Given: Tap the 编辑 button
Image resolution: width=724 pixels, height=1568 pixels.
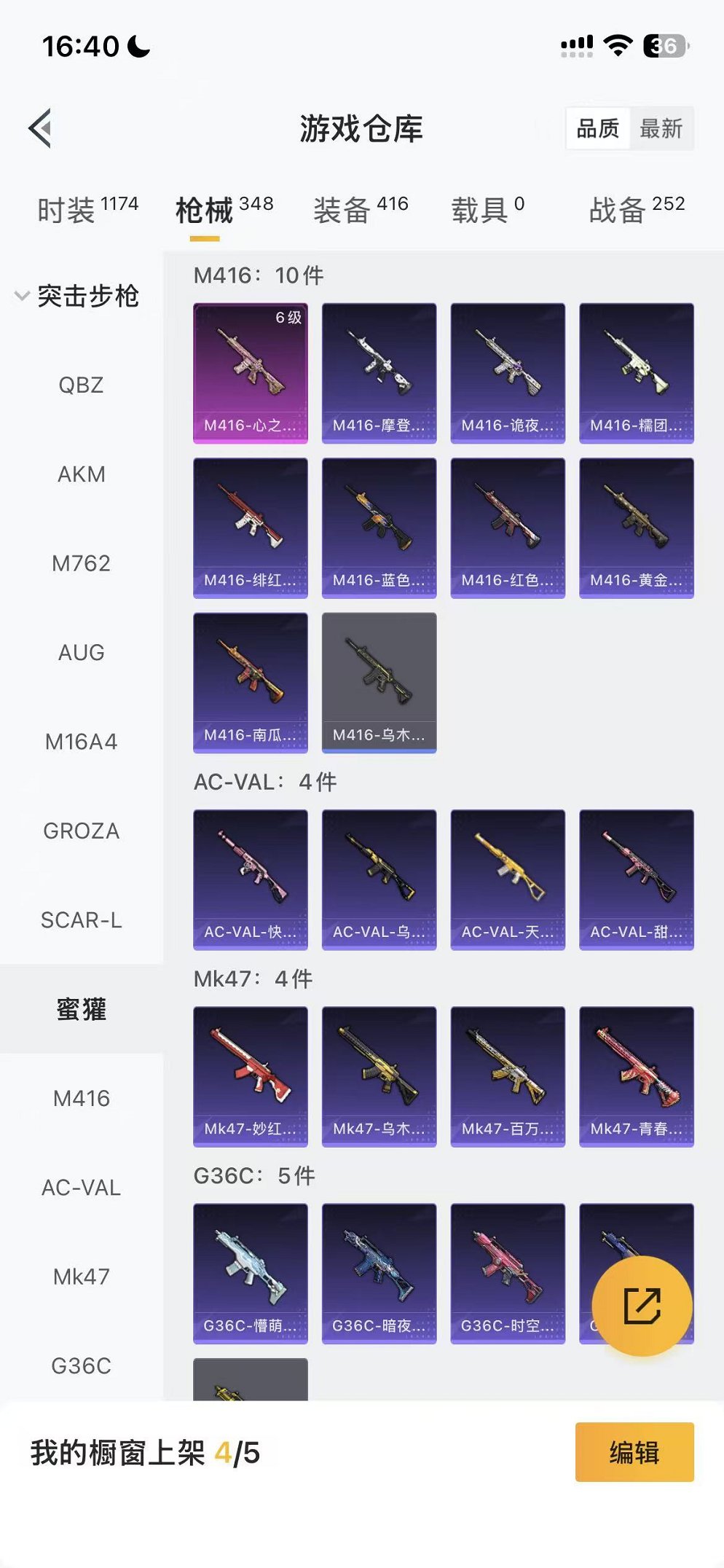Looking at the screenshot, I should click(x=634, y=1452).
